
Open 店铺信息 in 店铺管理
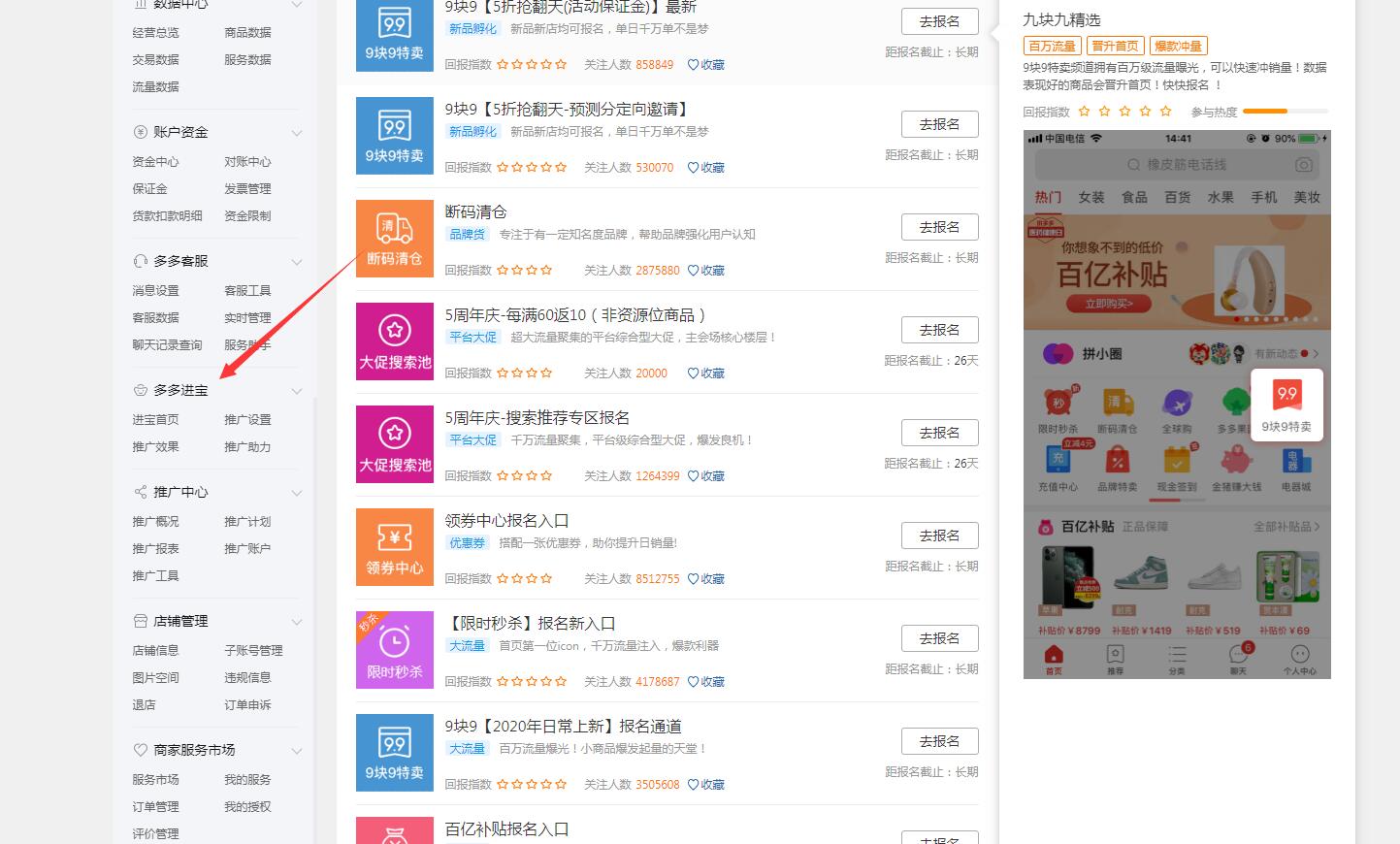pyautogui.click(x=155, y=651)
